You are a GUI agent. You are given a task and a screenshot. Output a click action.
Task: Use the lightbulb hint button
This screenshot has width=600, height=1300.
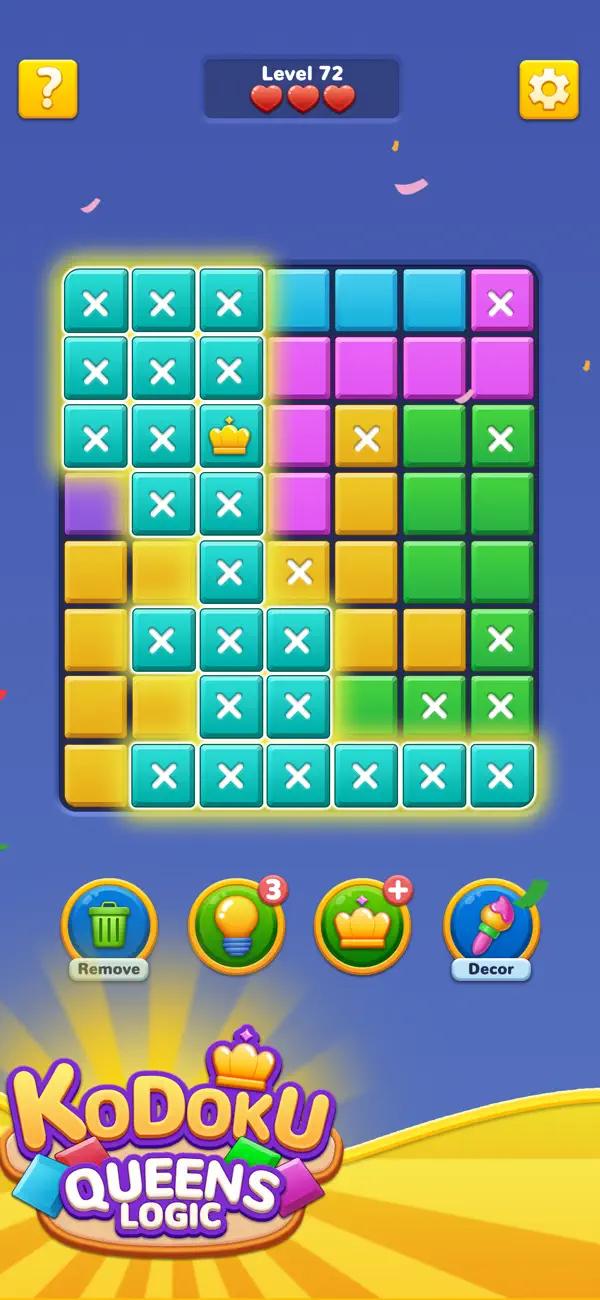coord(237,925)
